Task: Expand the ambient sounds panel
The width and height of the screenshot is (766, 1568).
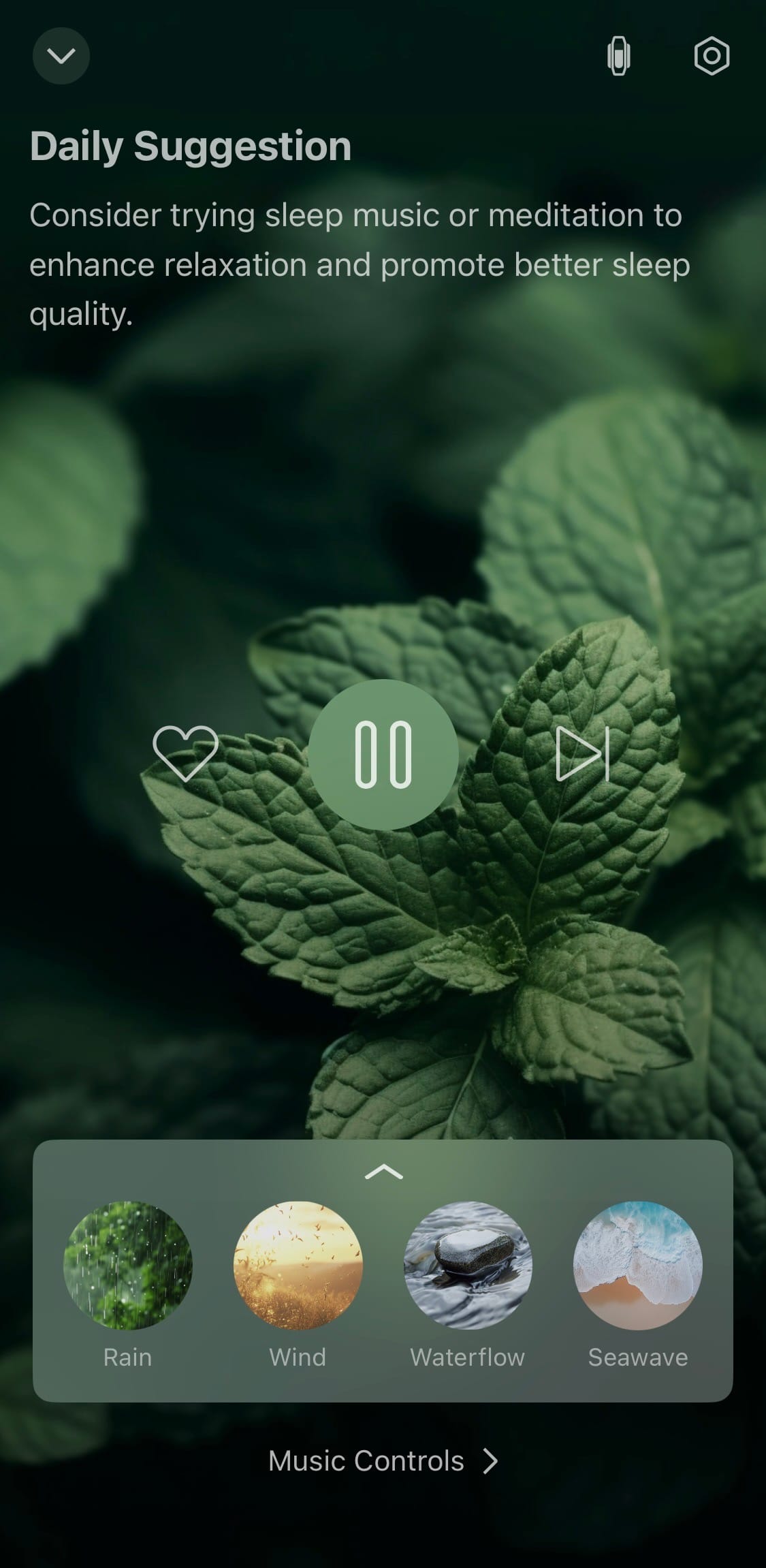Action: 383,1172
